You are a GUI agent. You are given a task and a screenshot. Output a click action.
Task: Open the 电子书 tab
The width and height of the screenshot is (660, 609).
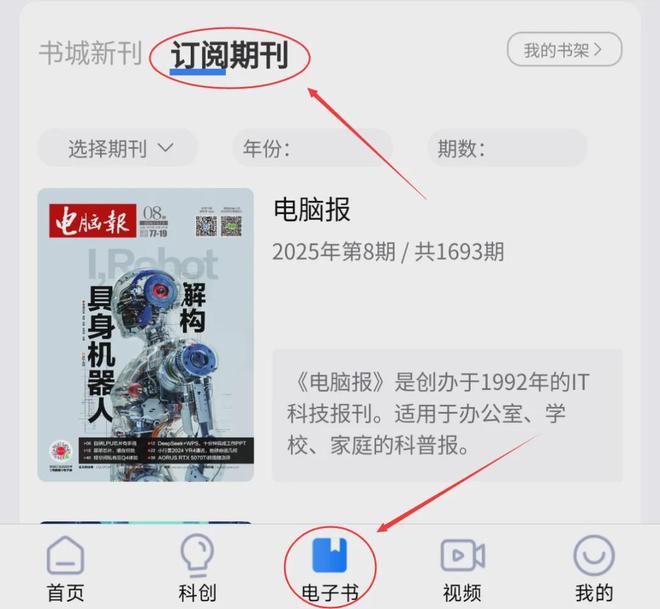(329, 568)
